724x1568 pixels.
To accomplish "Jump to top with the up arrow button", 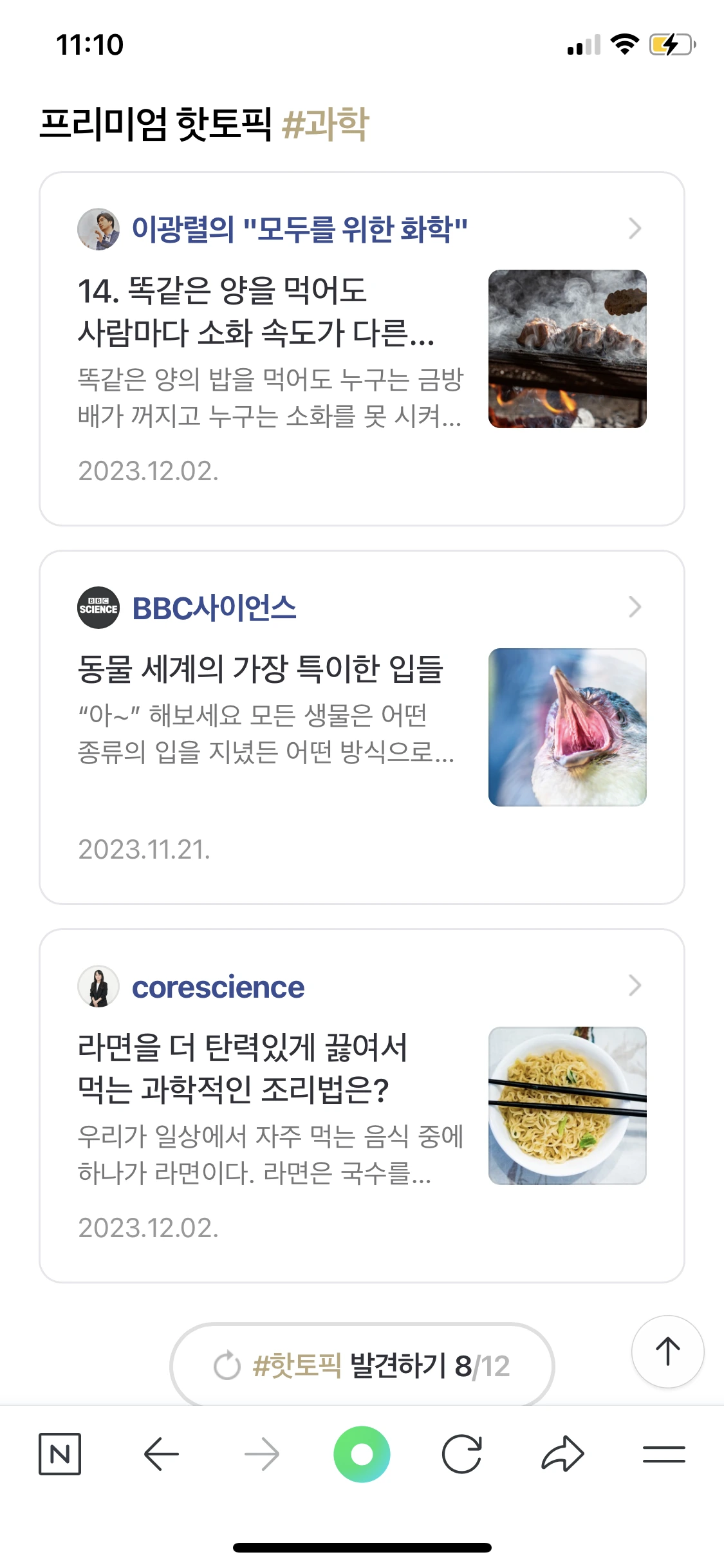I will pos(667,1351).
